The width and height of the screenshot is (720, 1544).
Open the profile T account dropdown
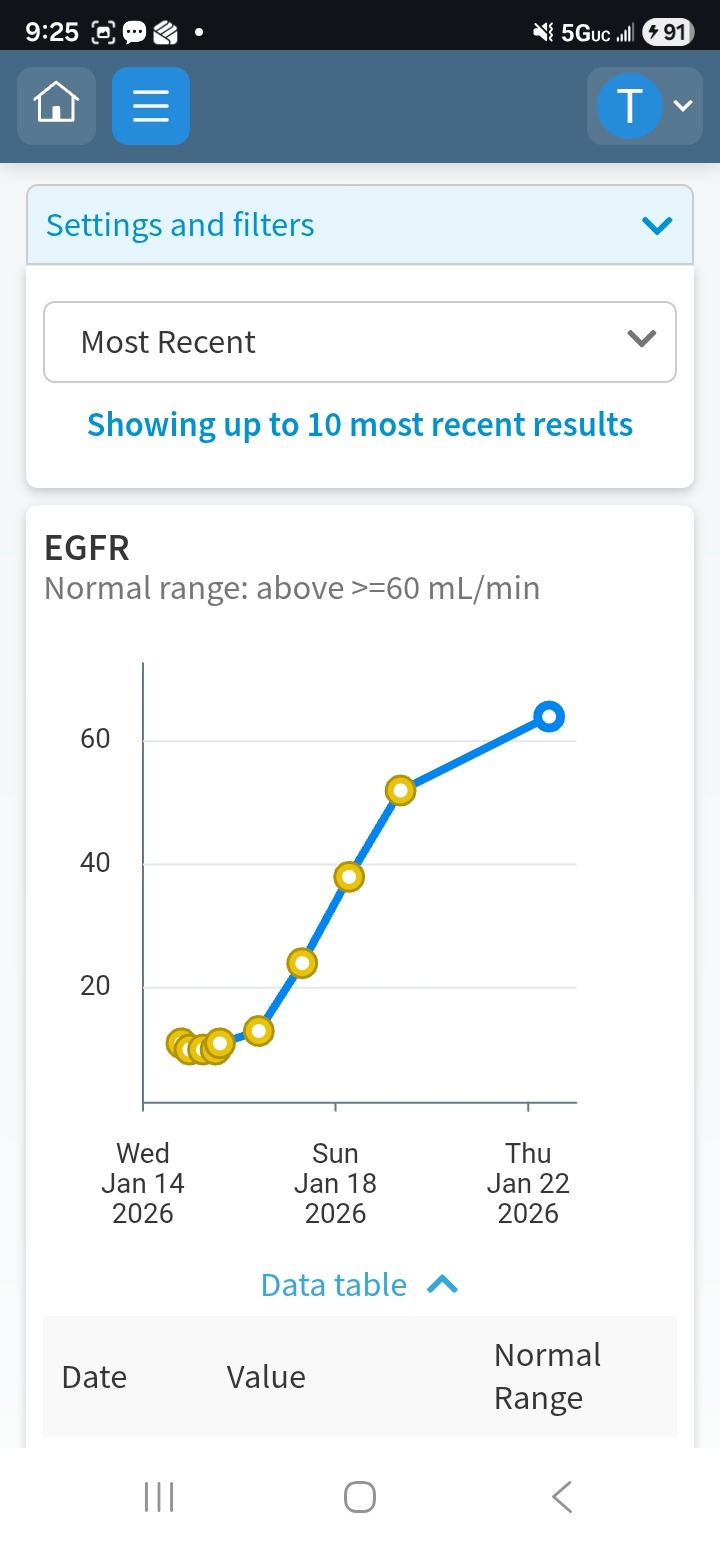643,105
